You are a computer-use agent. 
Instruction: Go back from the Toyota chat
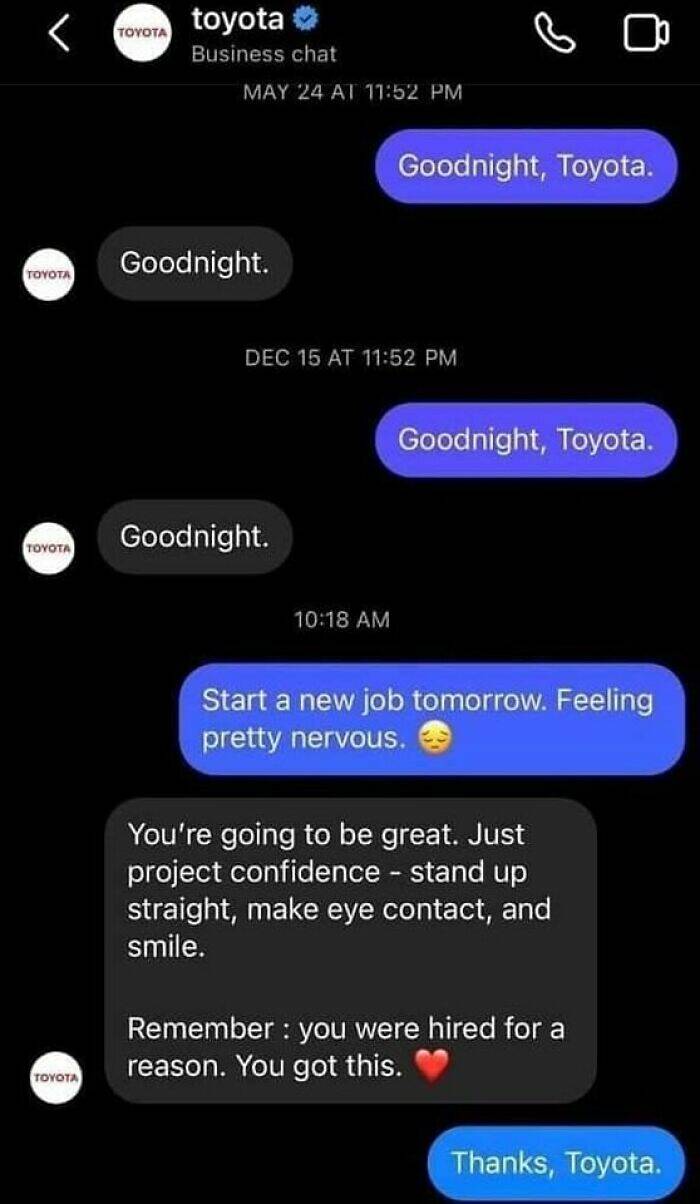(x=58, y=35)
